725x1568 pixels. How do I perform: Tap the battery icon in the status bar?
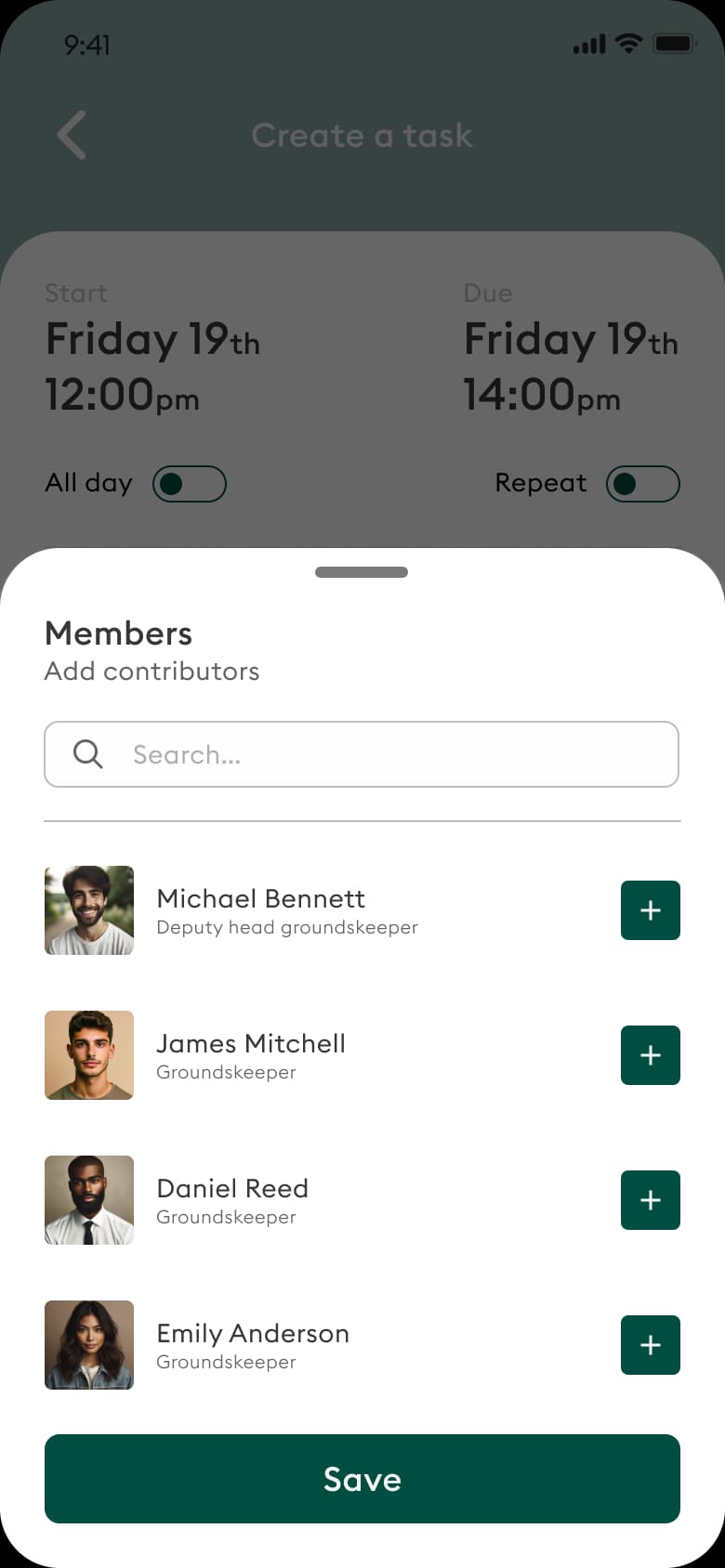pyautogui.click(x=674, y=43)
